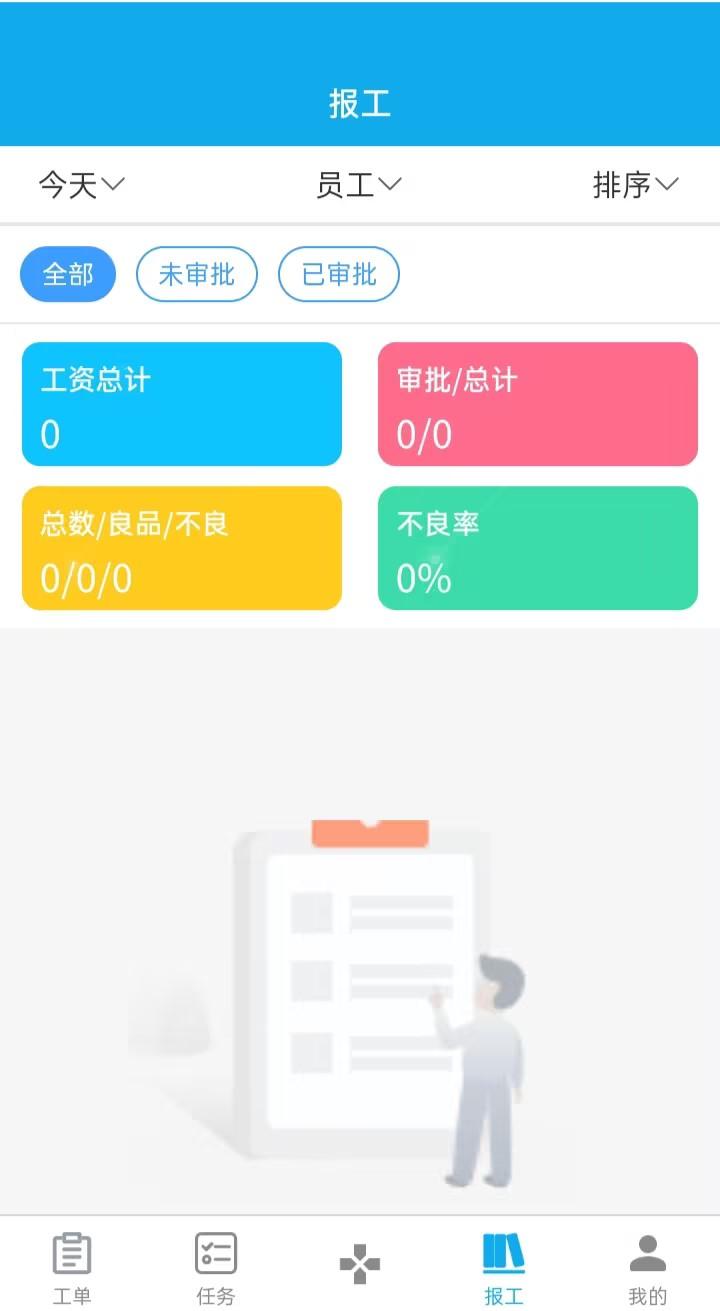Go to the 任务 tab

tap(216, 1267)
